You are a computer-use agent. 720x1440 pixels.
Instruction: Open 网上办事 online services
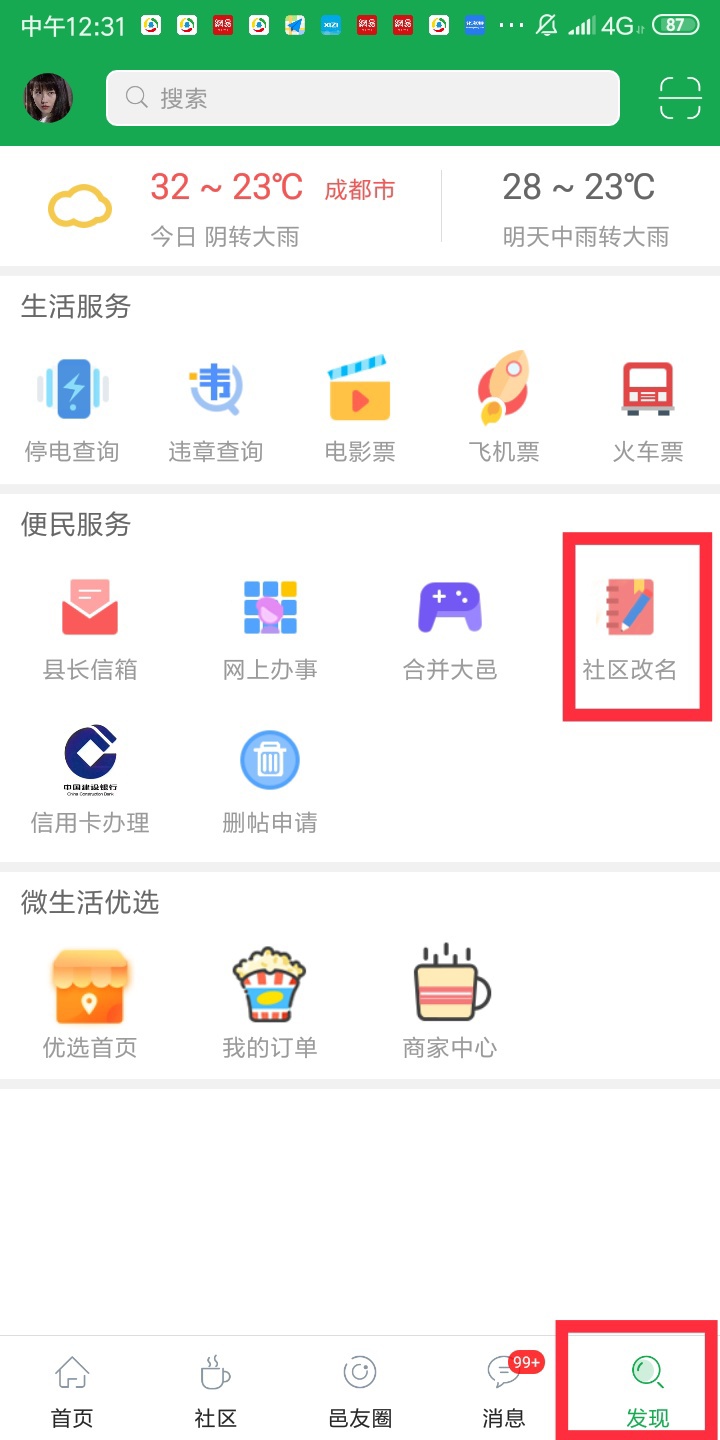(x=270, y=626)
